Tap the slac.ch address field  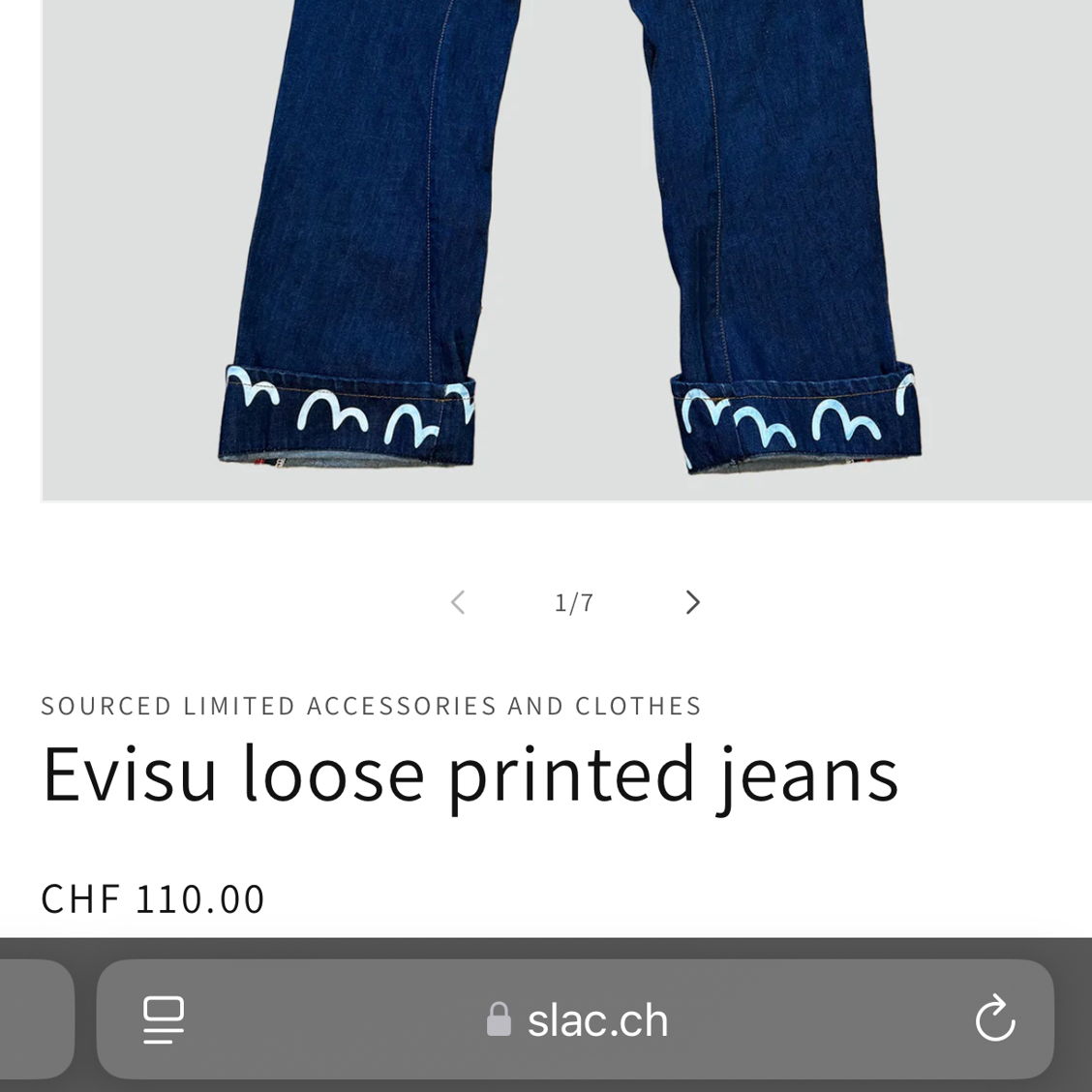[579, 1020]
